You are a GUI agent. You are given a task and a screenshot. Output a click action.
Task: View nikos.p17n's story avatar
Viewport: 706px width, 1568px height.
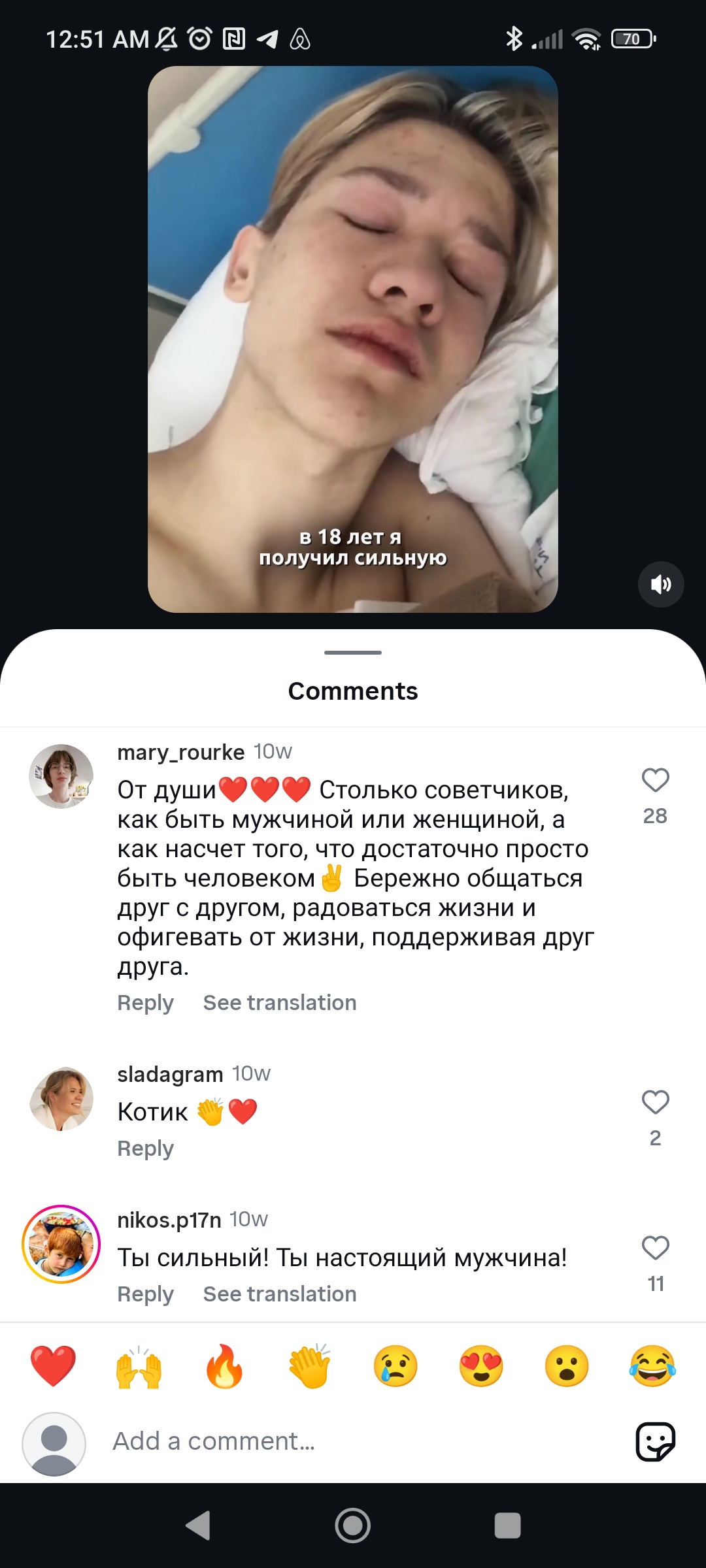point(61,1245)
